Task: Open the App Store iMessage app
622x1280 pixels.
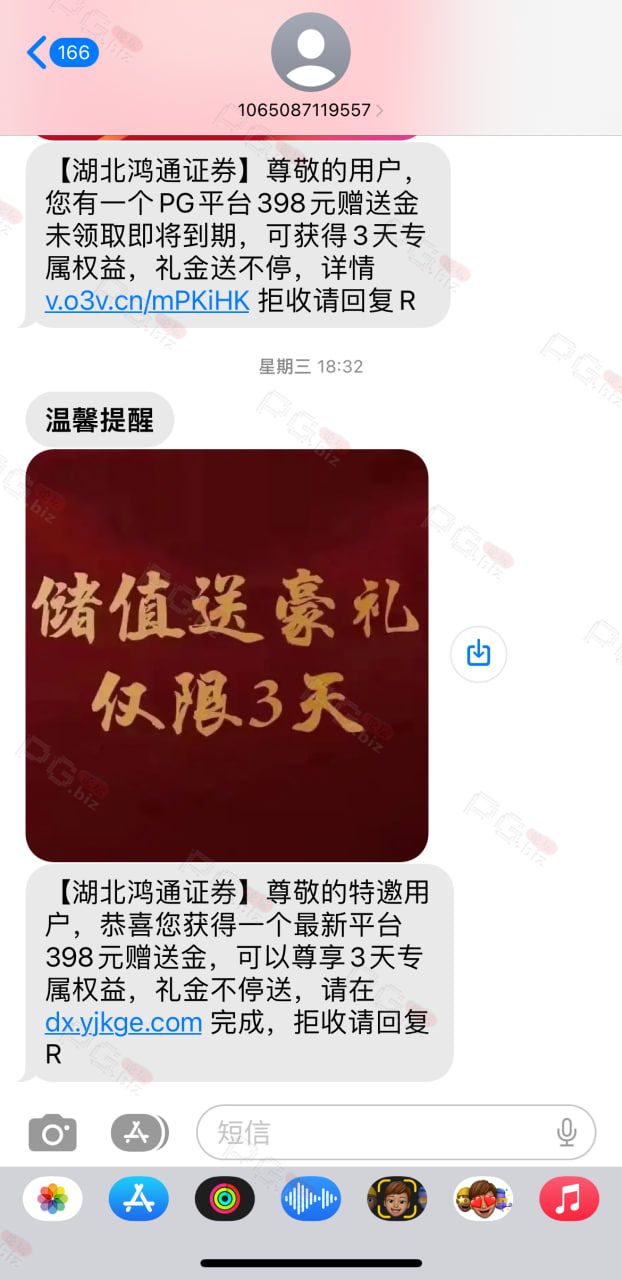Action: click(138, 1198)
